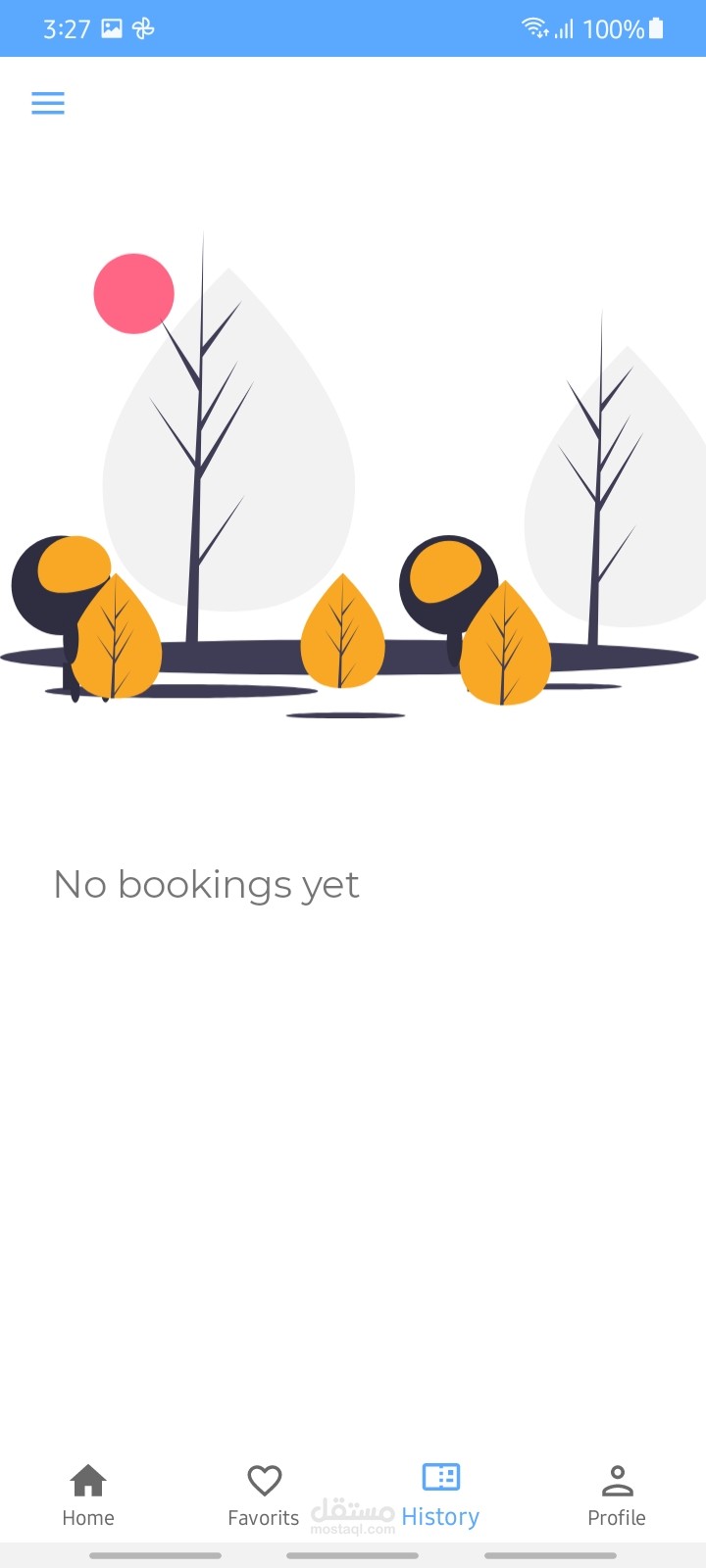The height and width of the screenshot is (1568, 706).
Task: Open the Profile tab
Action: [617, 1495]
